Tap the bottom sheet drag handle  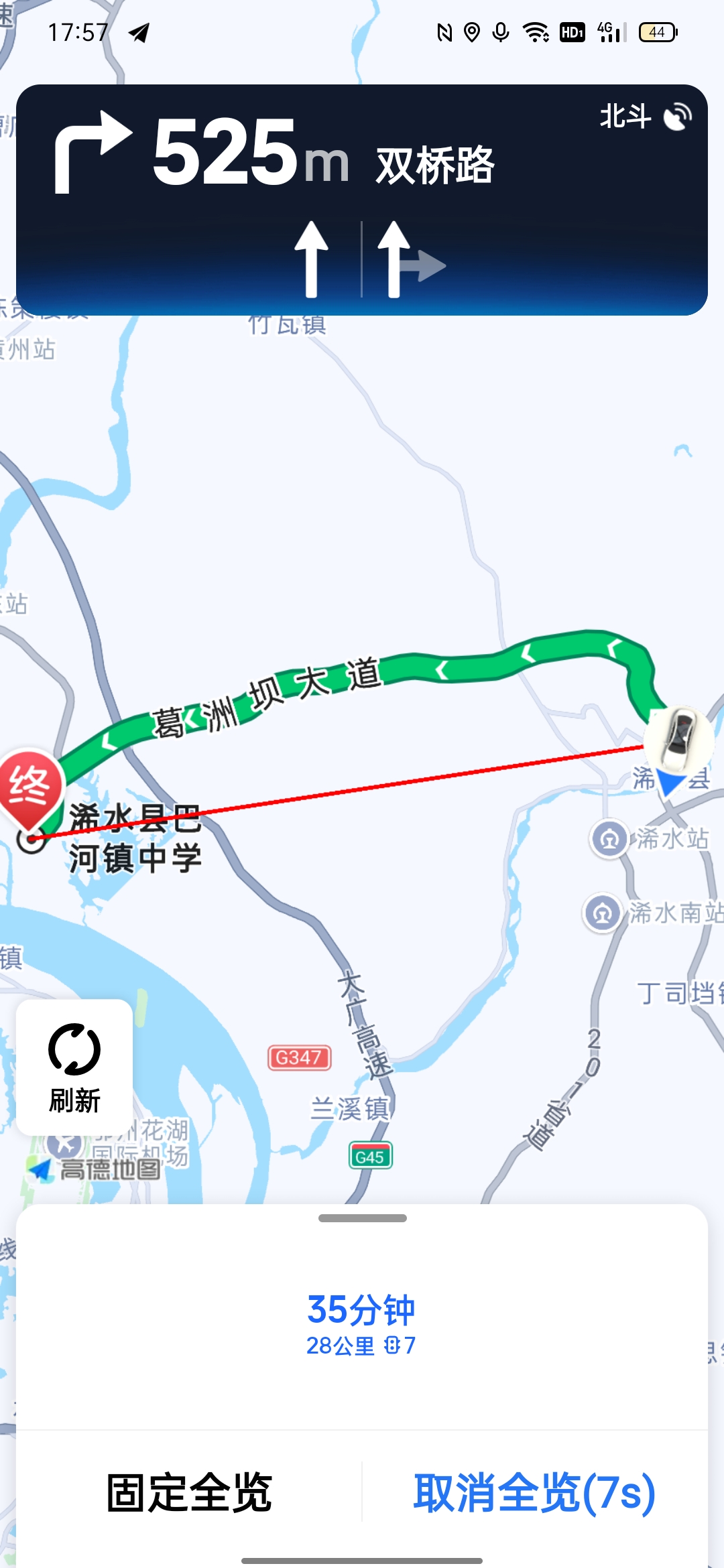click(362, 1218)
